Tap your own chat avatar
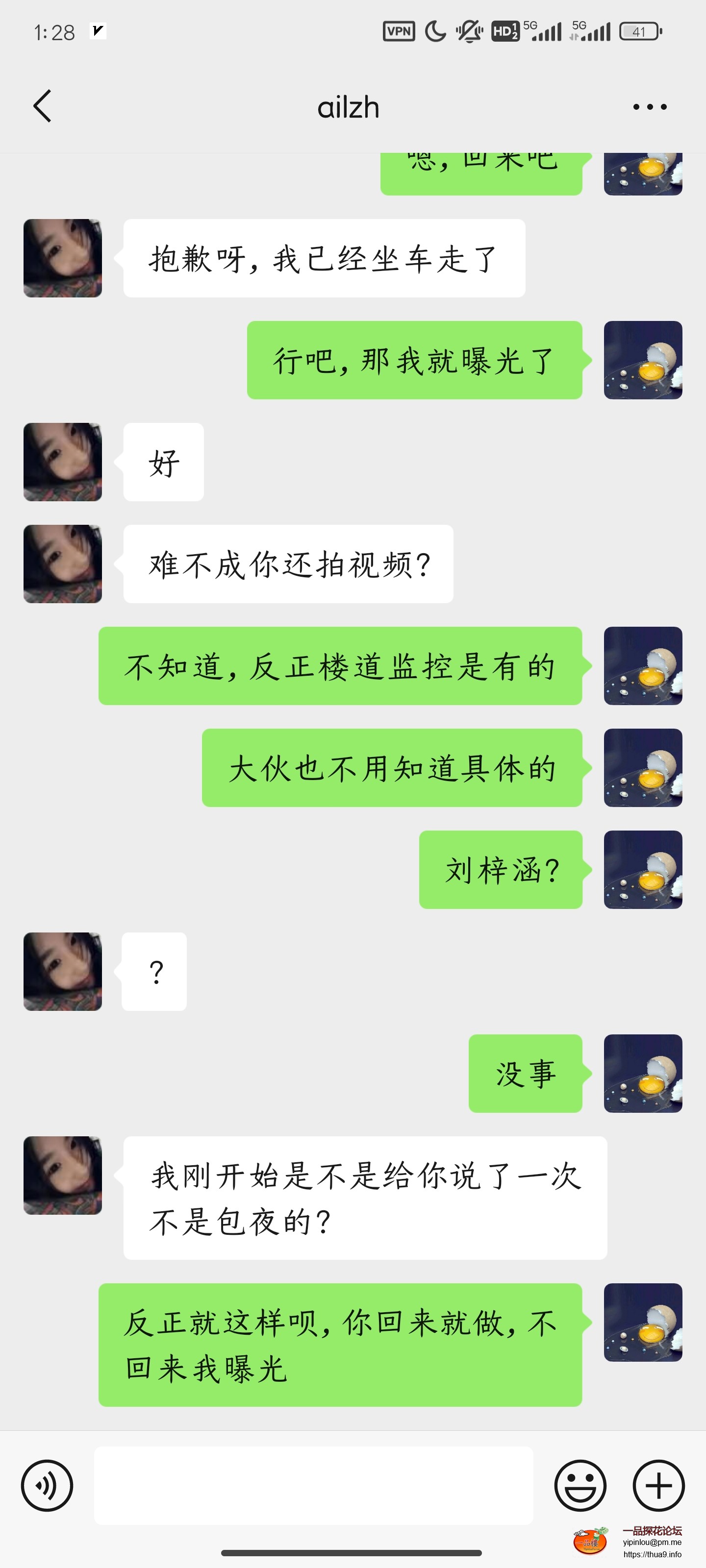Screen dimensions: 706x1568 coord(643,359)
